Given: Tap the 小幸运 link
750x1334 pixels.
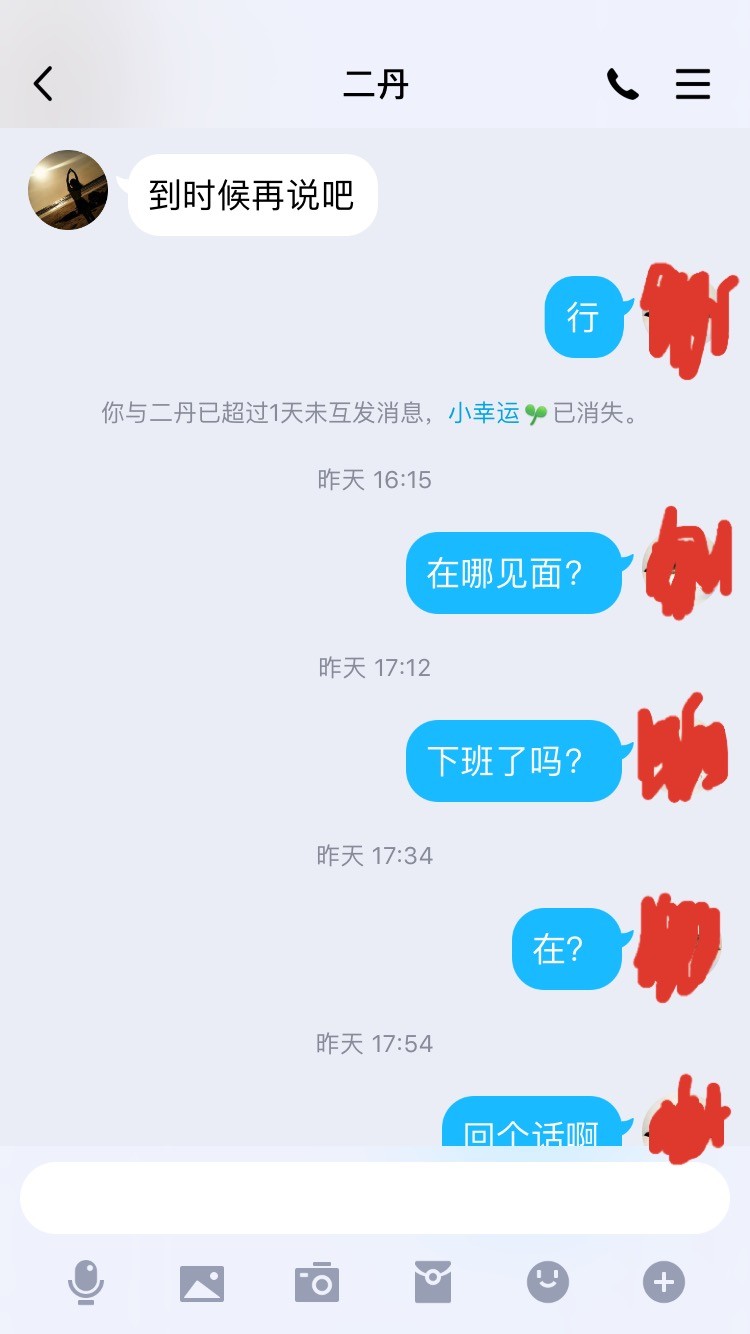Looking at the screenshot, I should [x=484, y=413].
